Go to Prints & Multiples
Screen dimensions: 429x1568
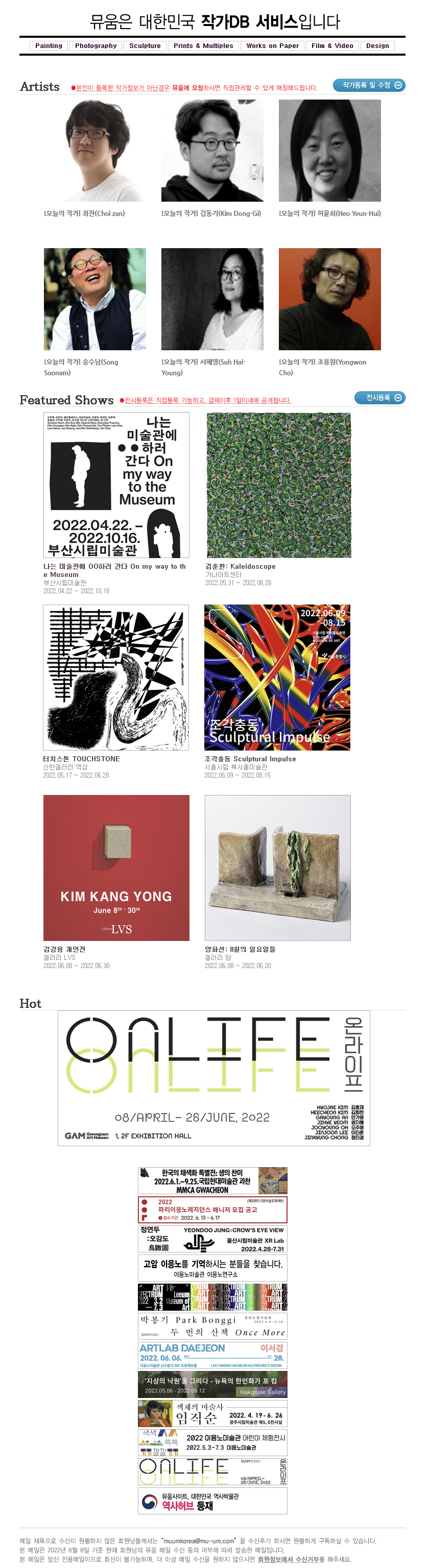click(x=203, y=45)
